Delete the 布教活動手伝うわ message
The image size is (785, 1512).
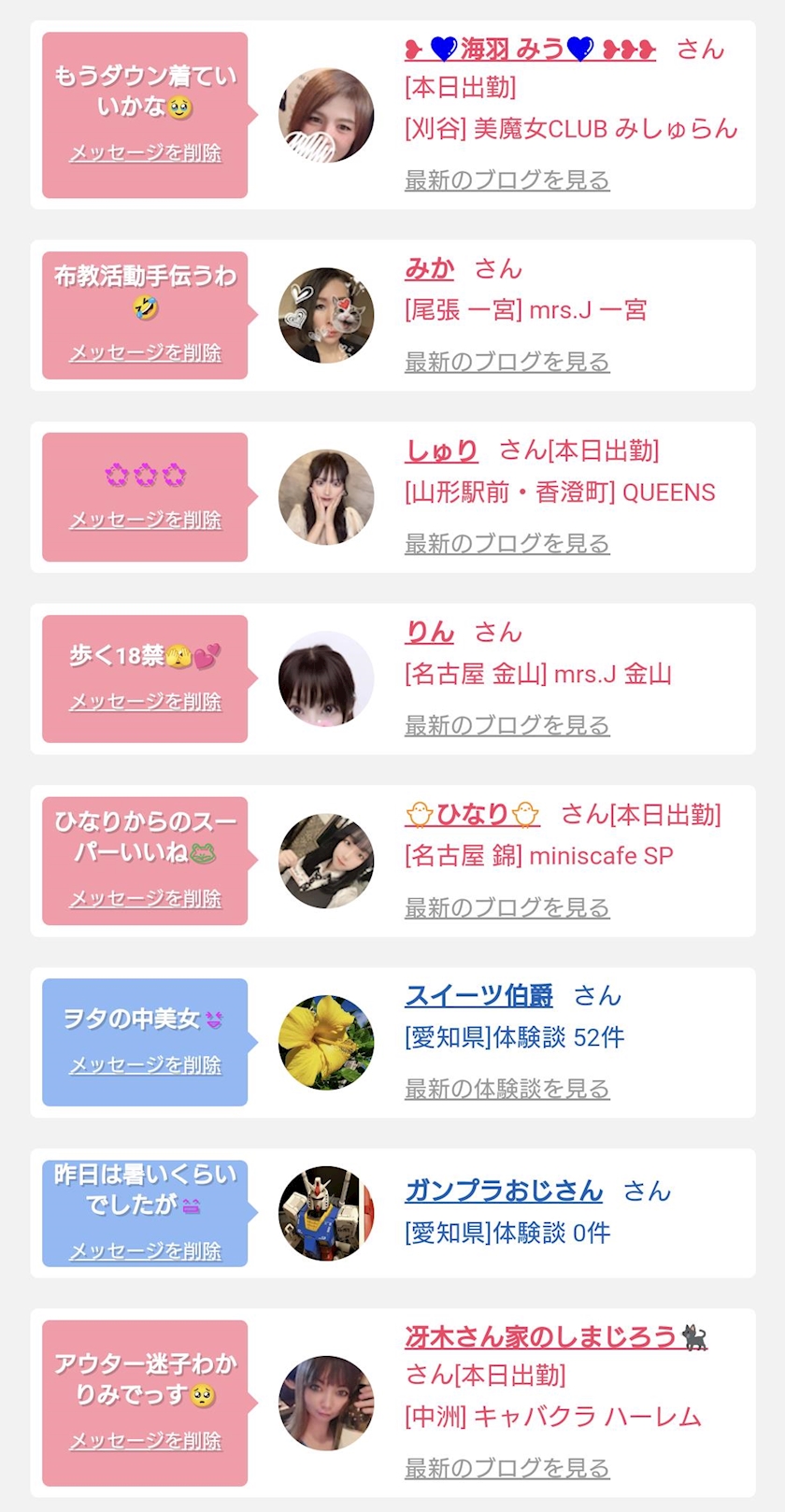click(x=145, y=352)
